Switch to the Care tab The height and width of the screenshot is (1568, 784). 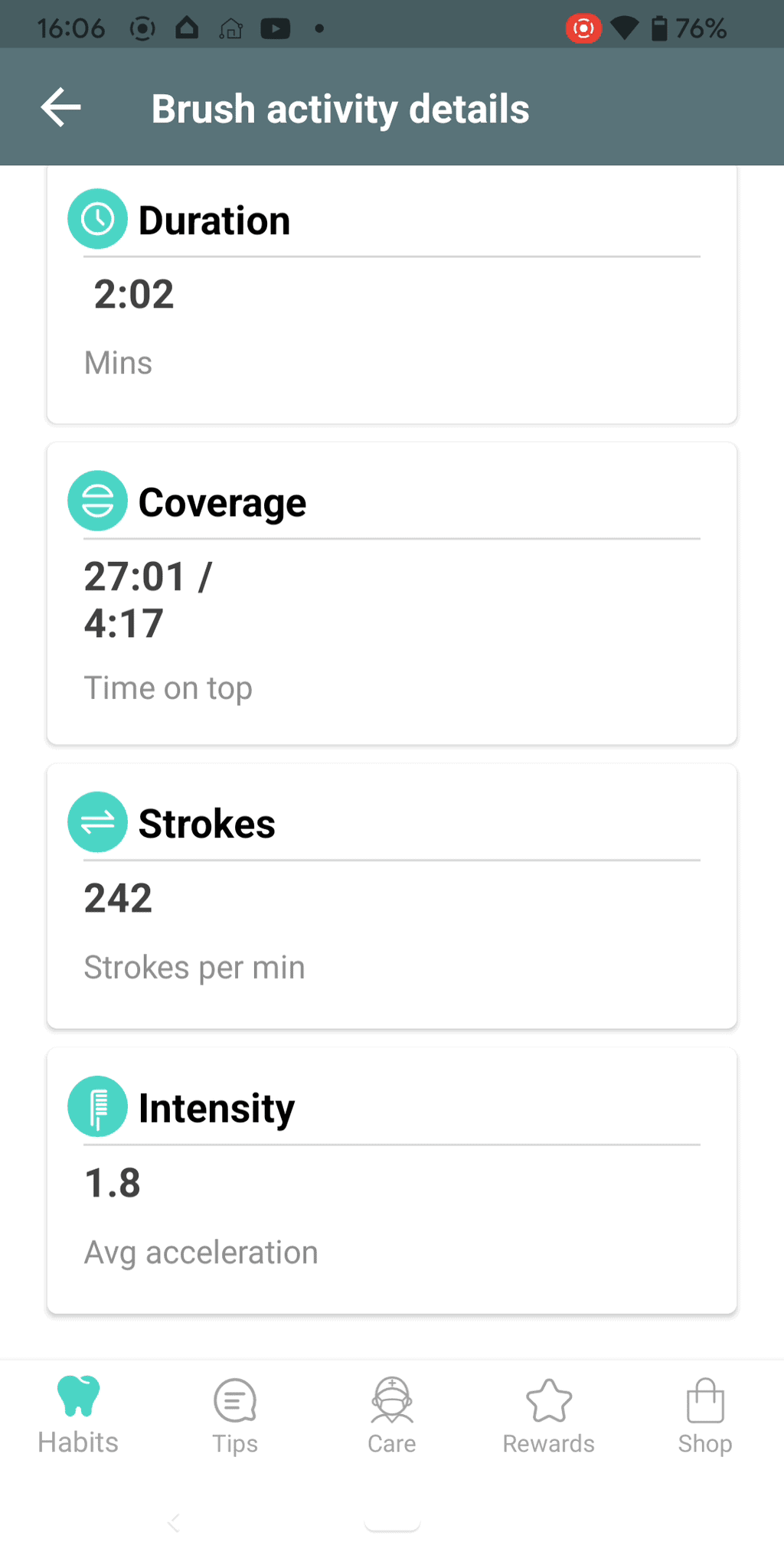[392, 1416]
